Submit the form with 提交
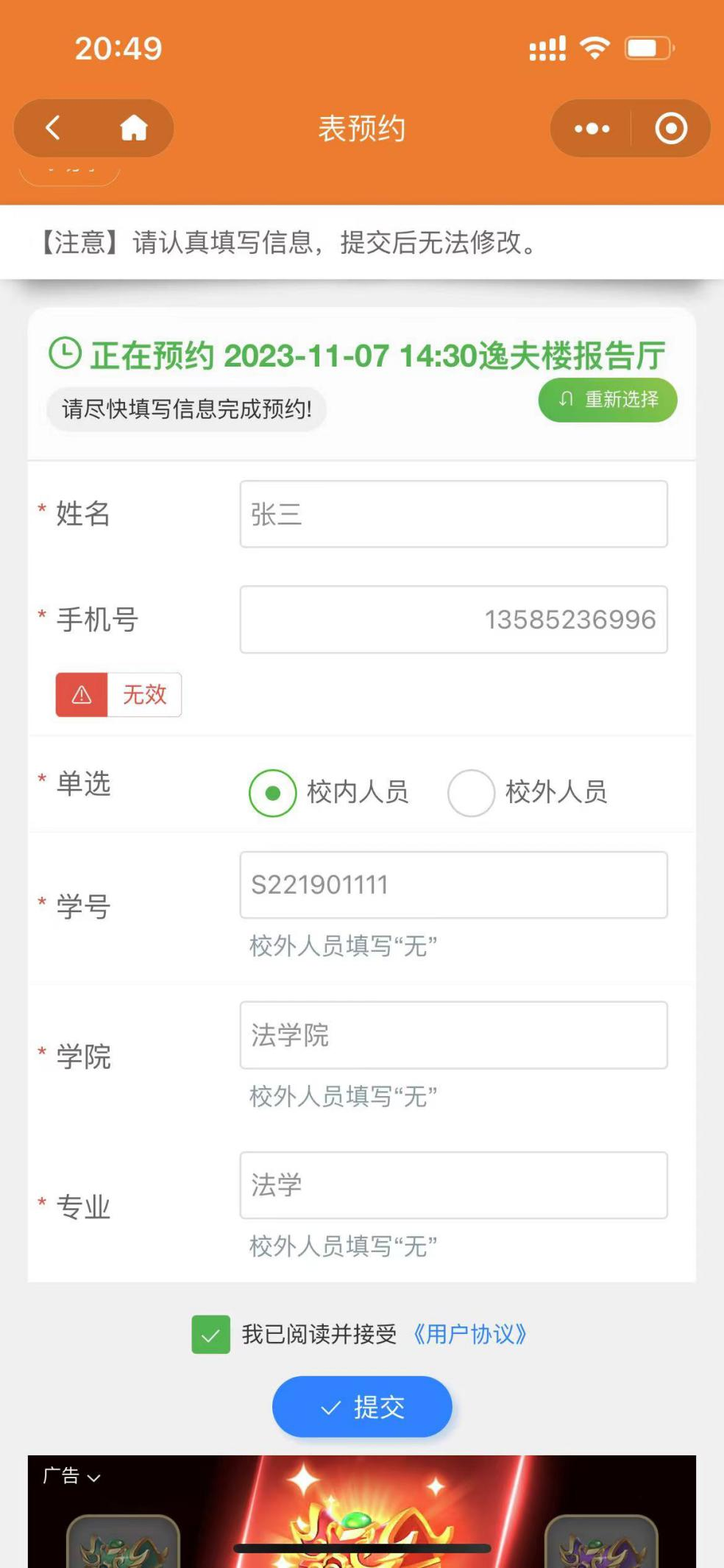 [362, 1407]
